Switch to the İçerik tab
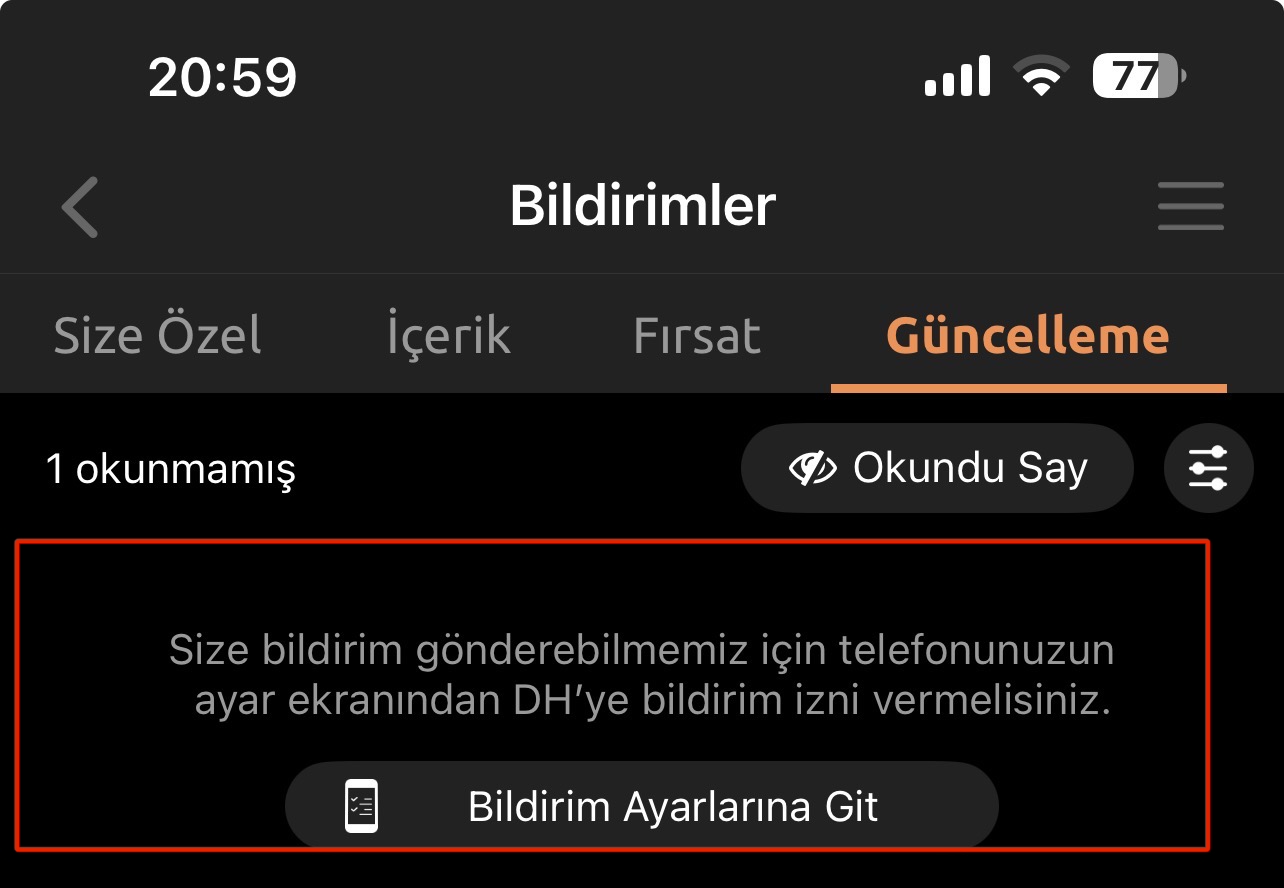 click(449, 336)
